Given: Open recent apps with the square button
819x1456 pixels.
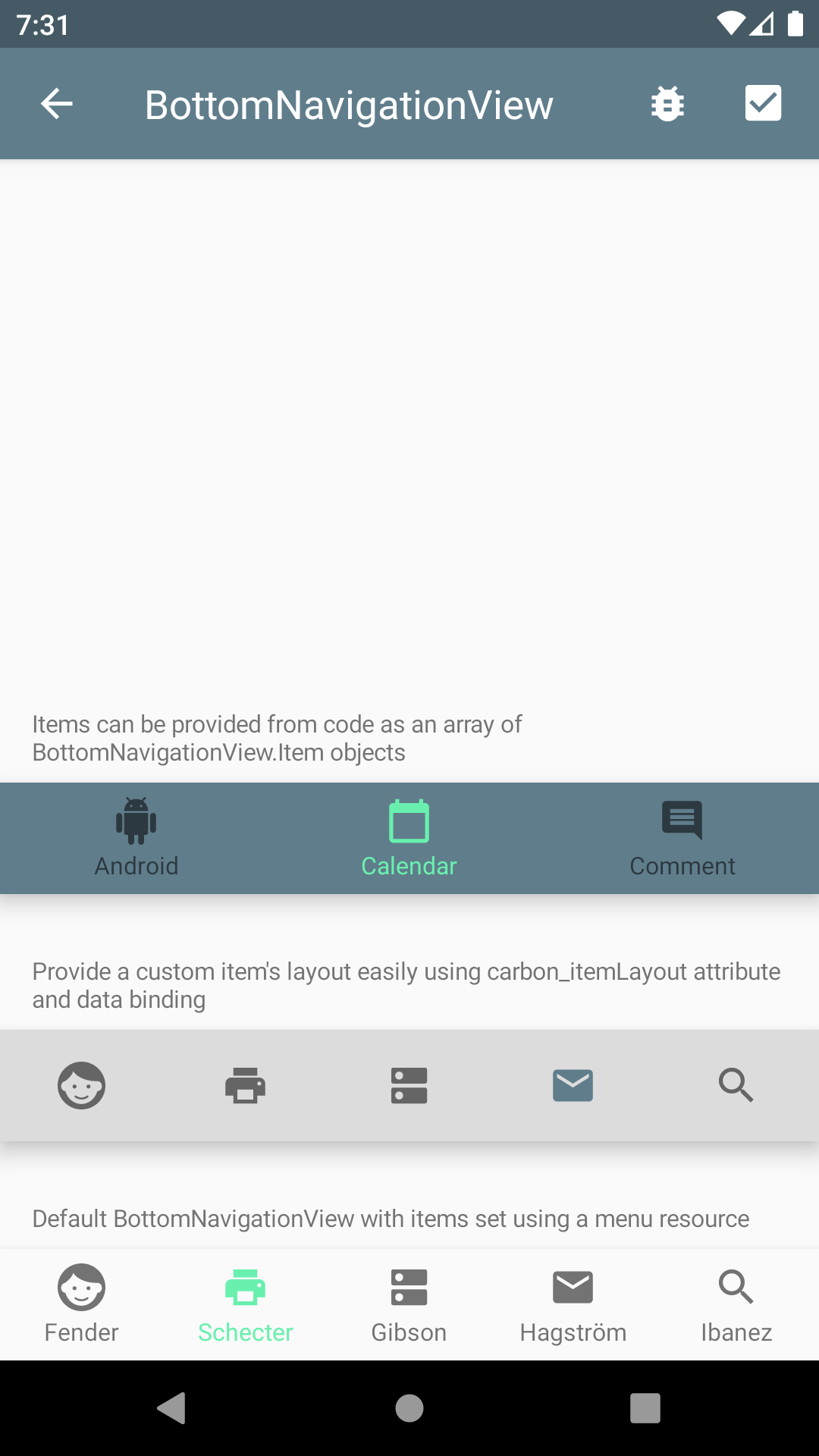Looking at the screenshot, I should (645, 1408).
